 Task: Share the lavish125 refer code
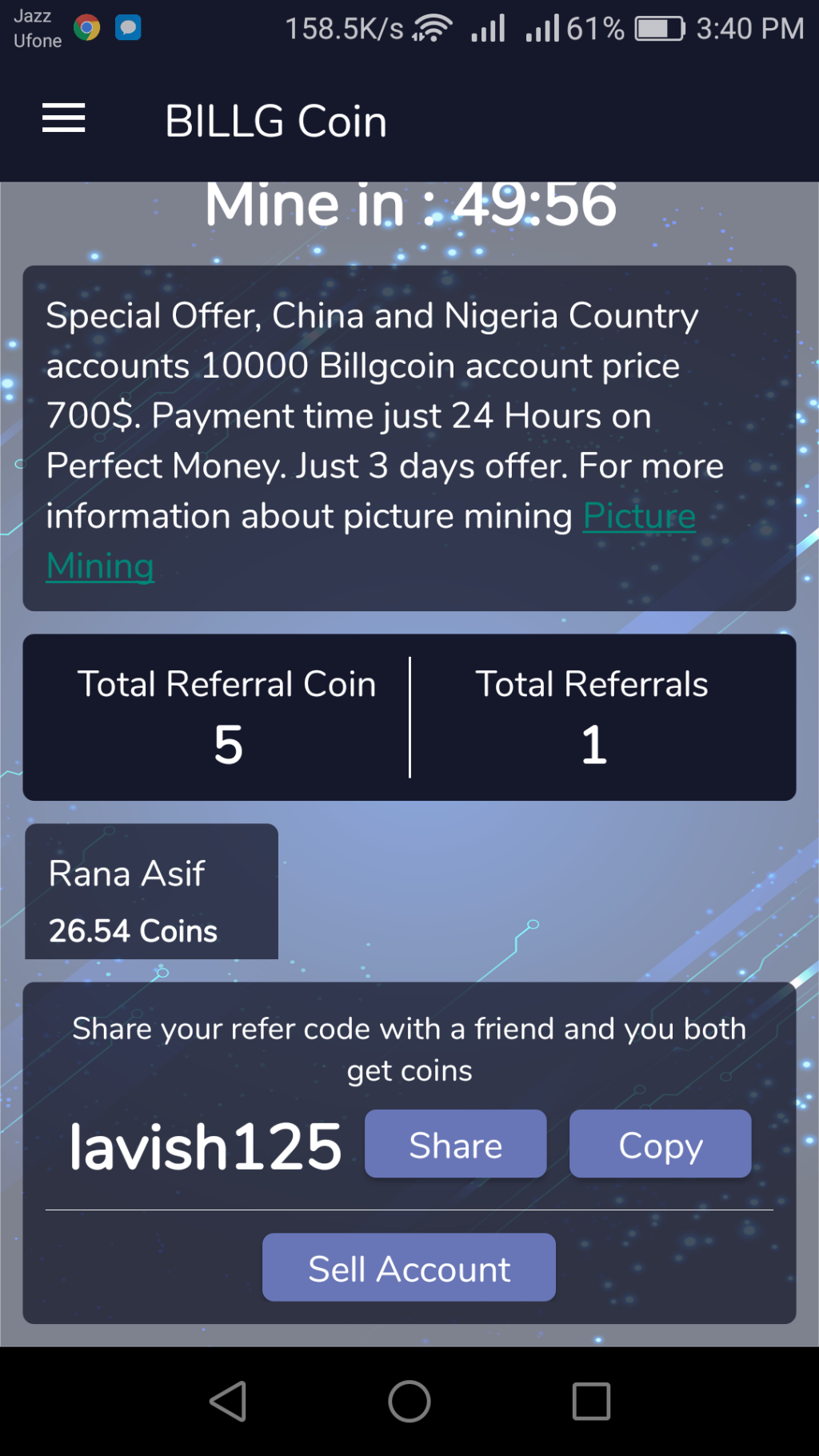pyautogui.click(x=455, y=1144)
